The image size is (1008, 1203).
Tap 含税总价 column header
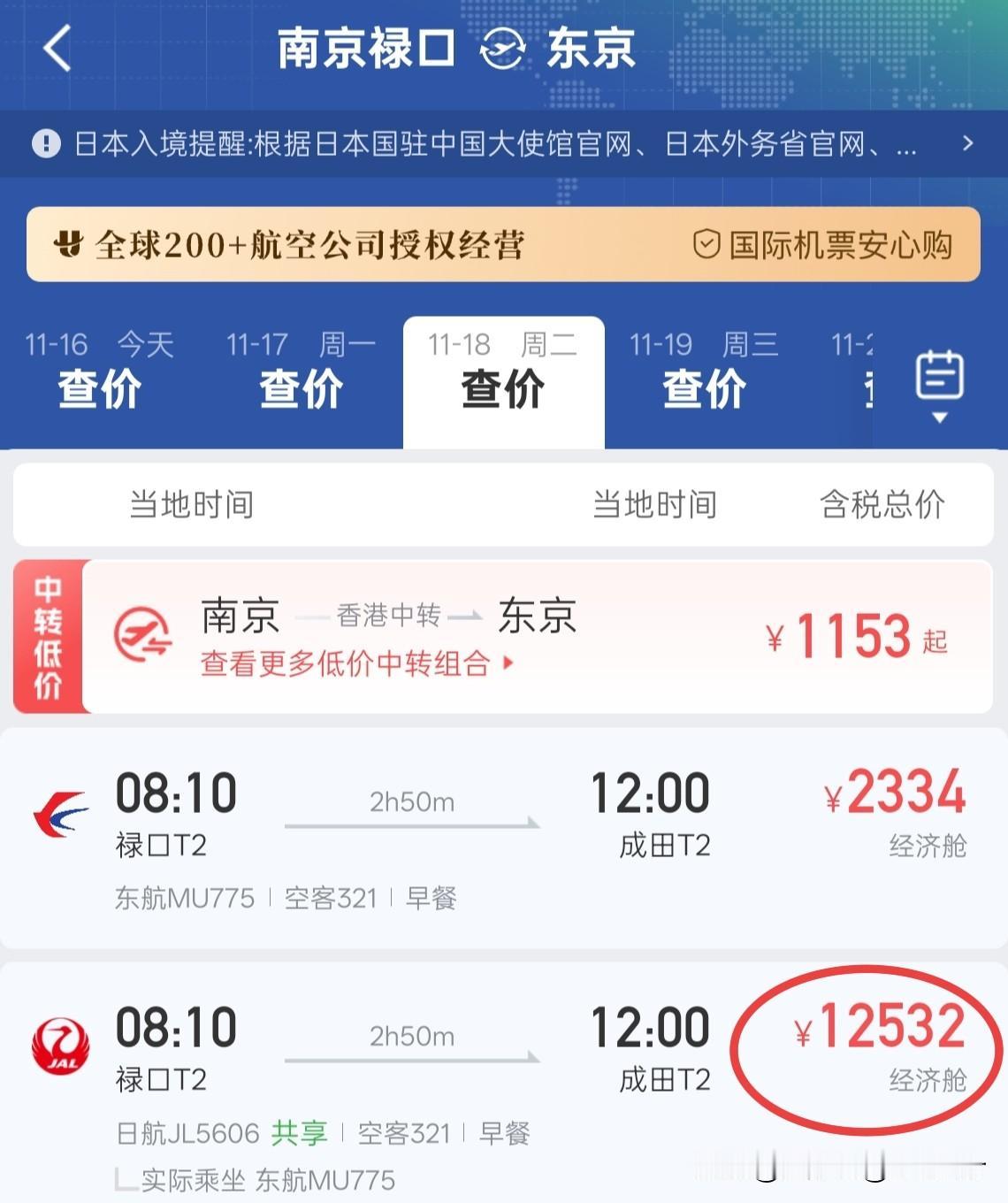[x=882, y=505]
